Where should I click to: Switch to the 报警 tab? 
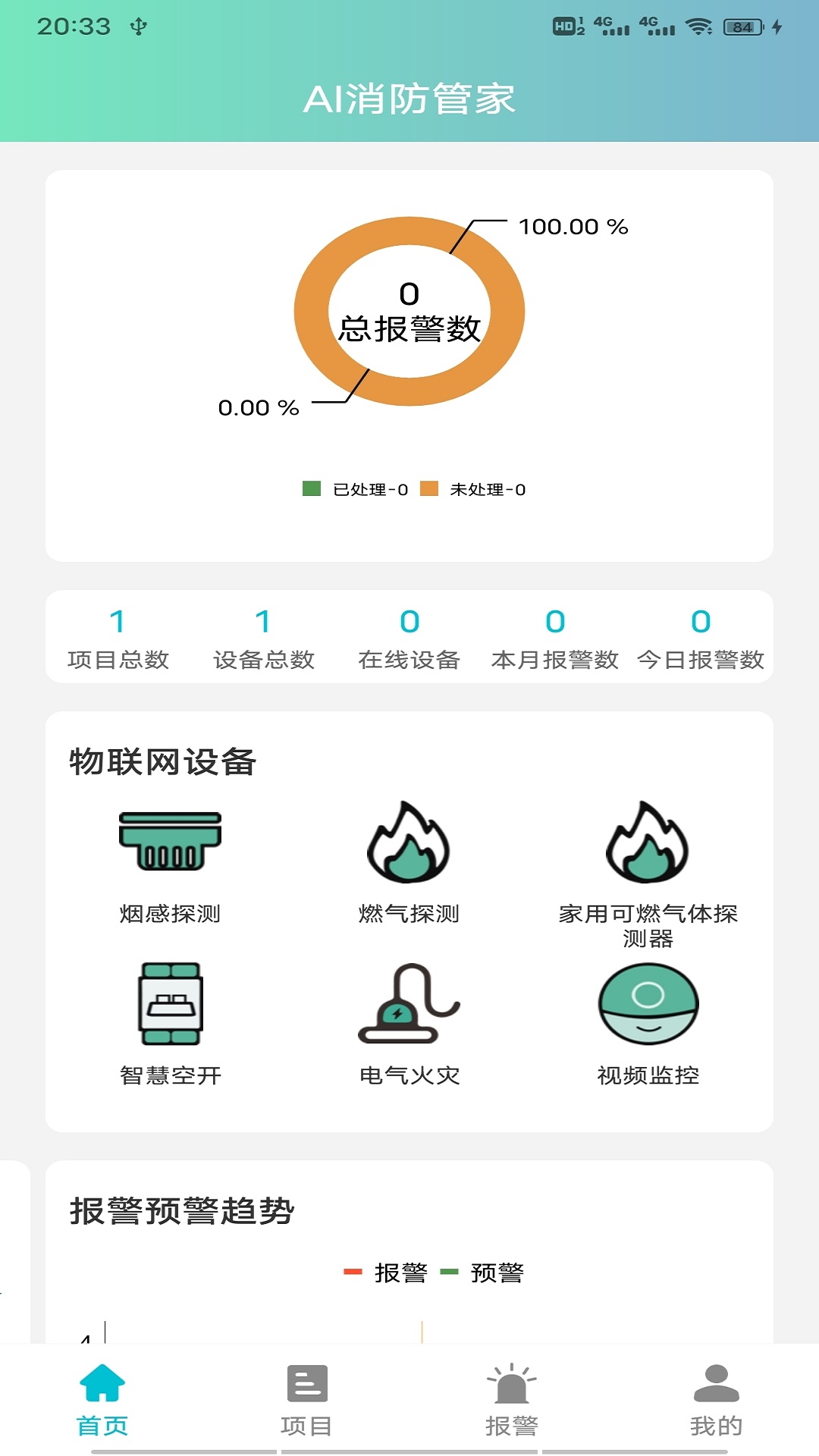(x=512, y=1401)
